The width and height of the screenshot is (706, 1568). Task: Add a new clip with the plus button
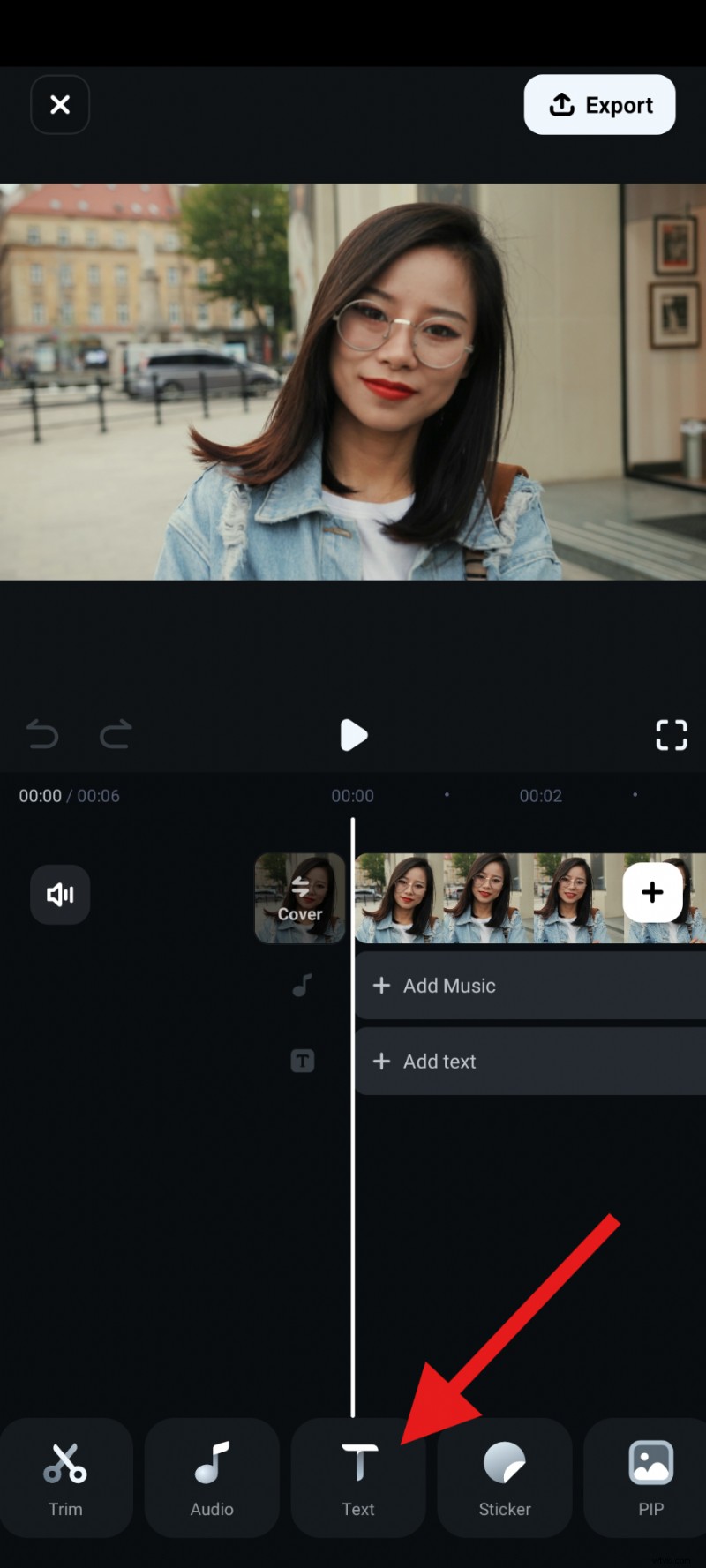pos(652,892)
